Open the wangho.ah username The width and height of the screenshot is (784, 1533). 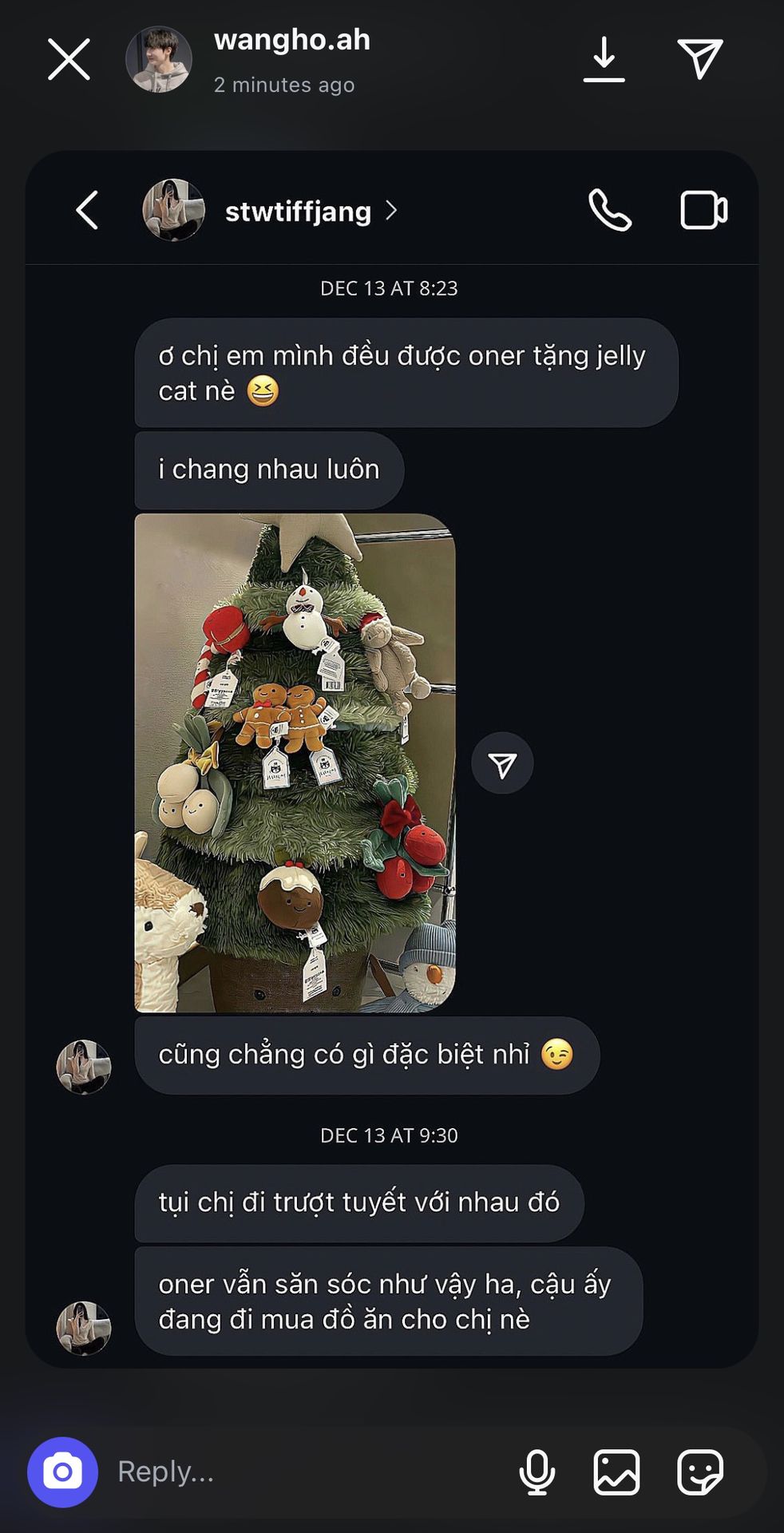292,40
